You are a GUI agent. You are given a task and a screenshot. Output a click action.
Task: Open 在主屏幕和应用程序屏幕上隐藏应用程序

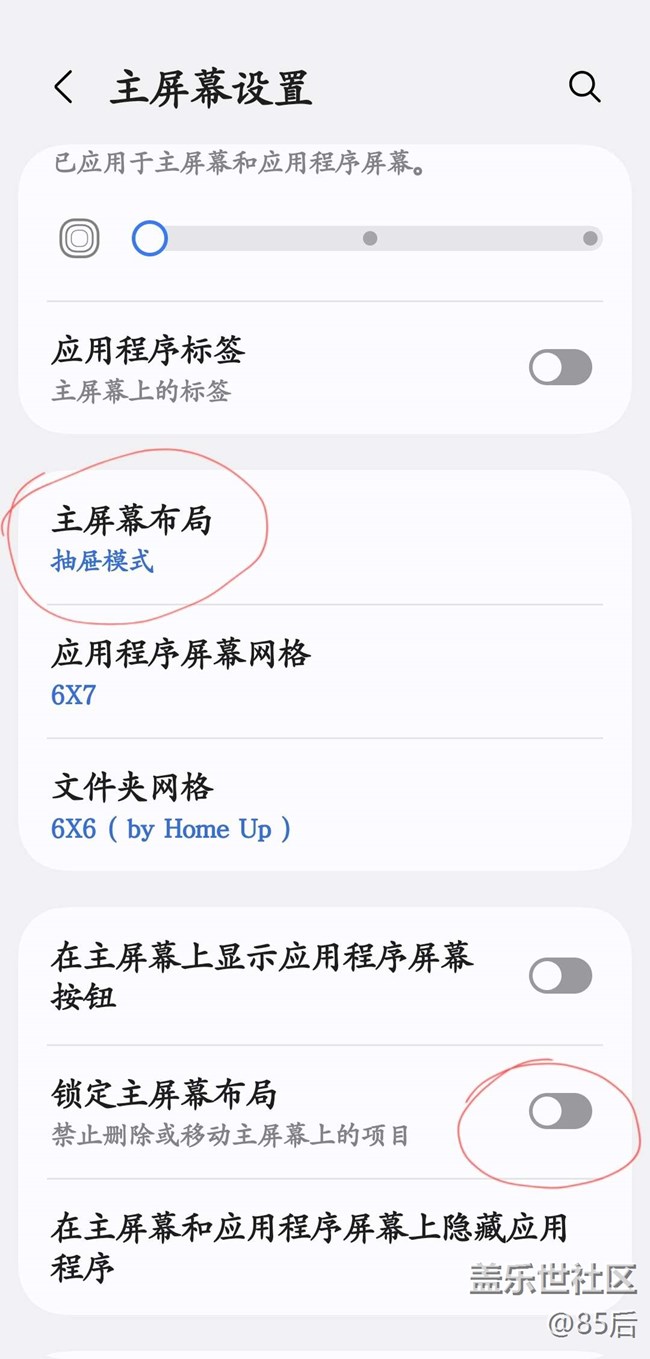click(x=325, y=1246)
